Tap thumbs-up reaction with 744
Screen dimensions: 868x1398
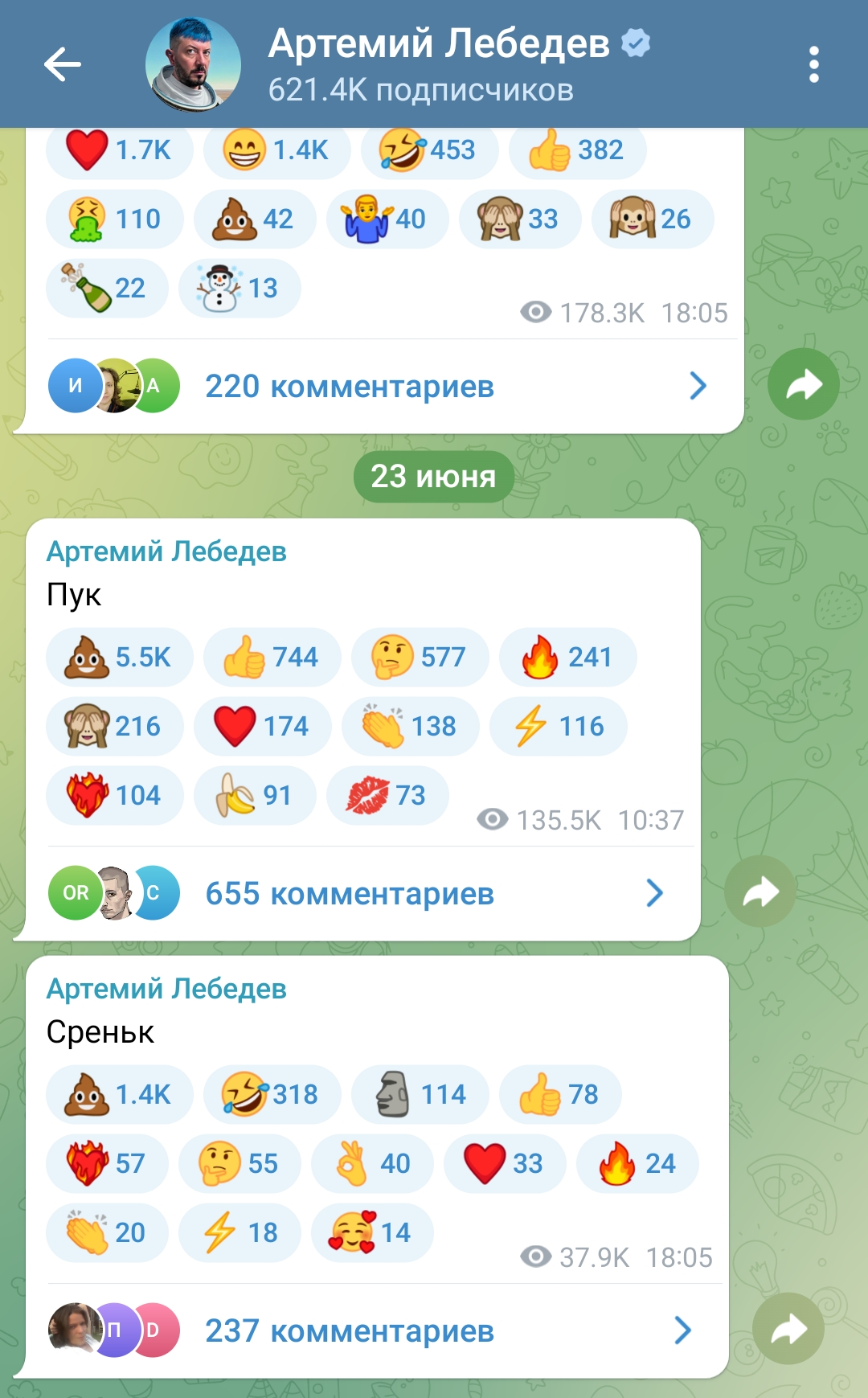[x=272, y=657]
